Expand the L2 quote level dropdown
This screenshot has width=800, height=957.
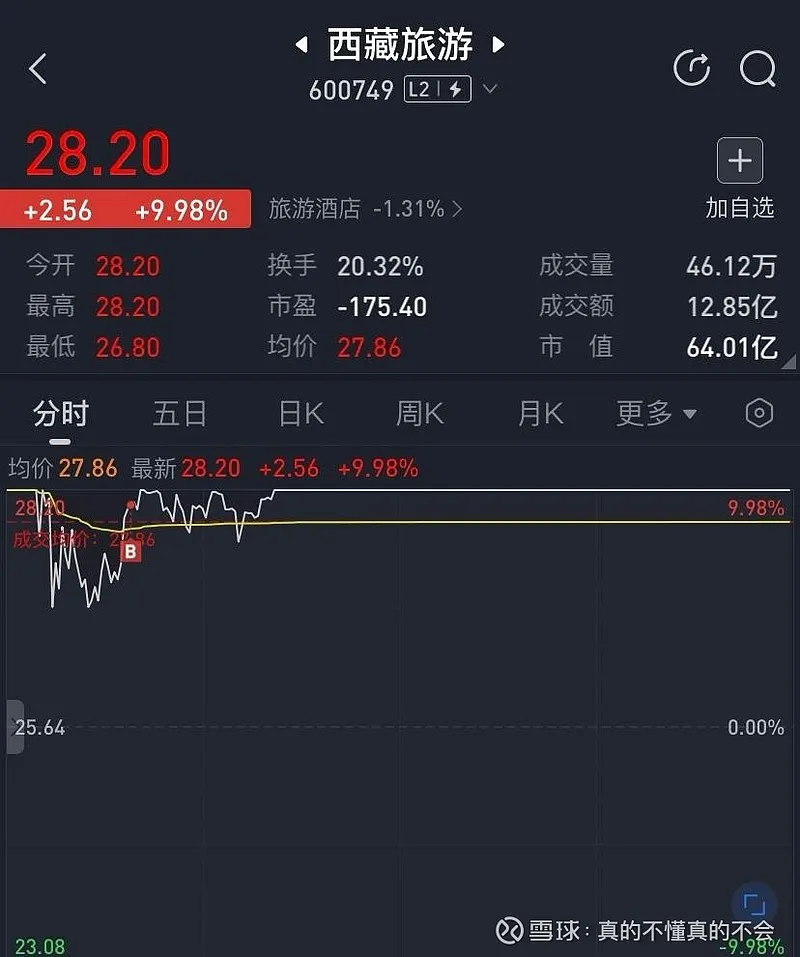pos(490,89)
